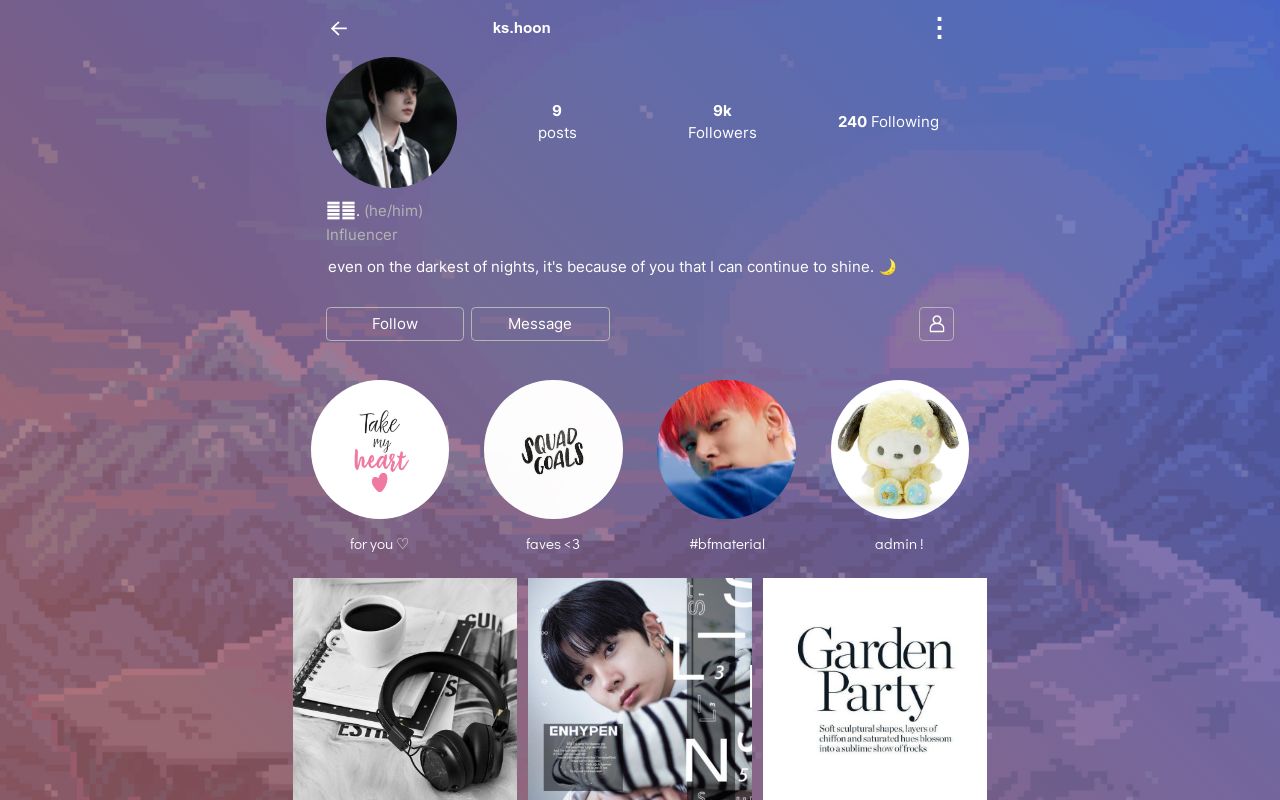Open the ks.hoon profile picture

coord(391,122)
